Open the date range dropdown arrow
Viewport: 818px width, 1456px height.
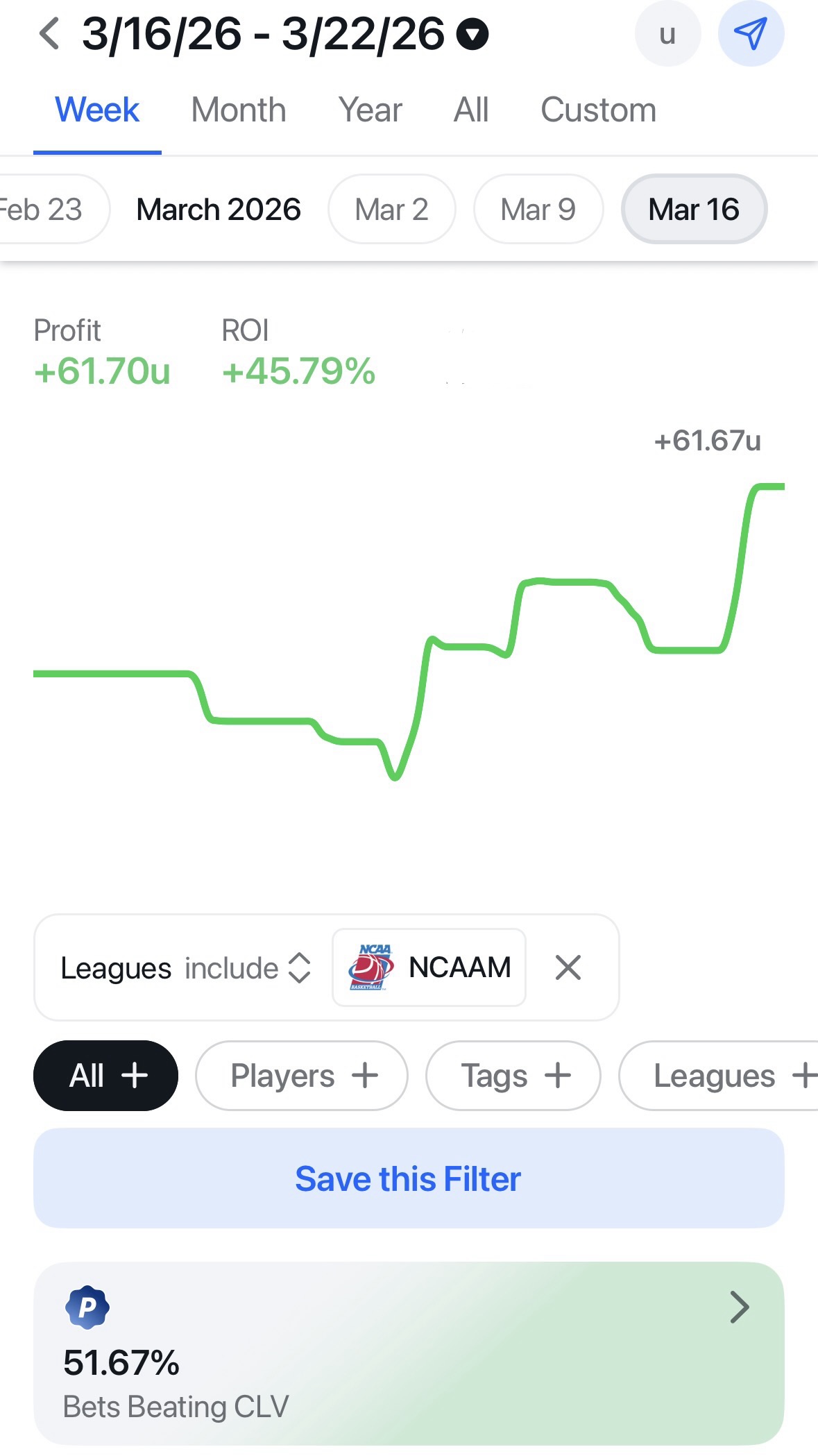click(472, 35)
